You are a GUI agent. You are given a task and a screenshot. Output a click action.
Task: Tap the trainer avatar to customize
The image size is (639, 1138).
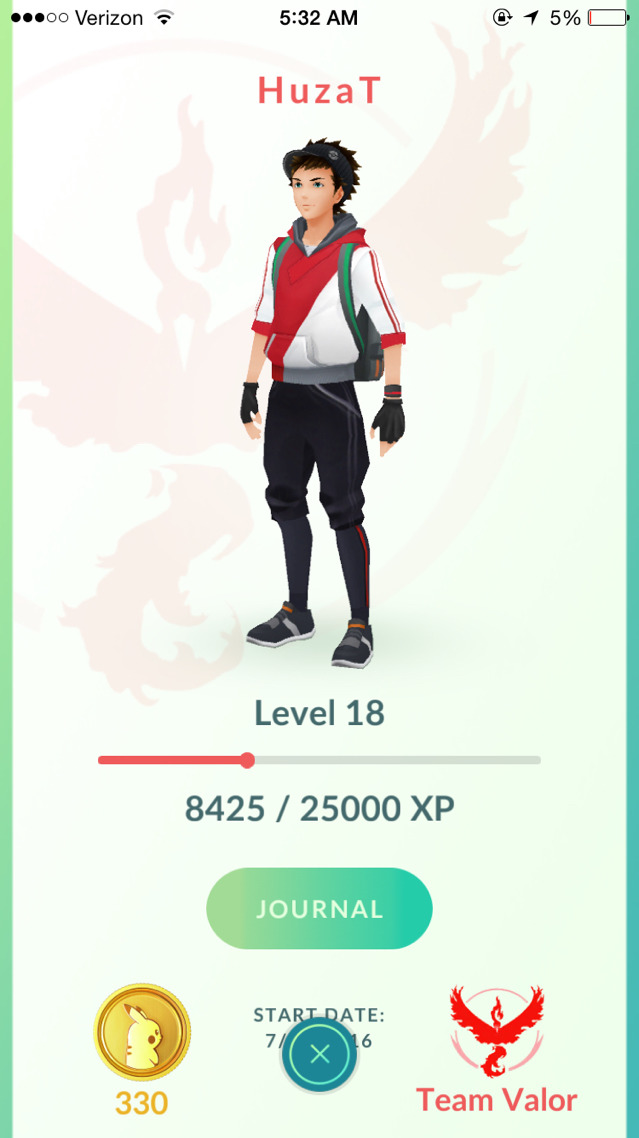(320, 400)
